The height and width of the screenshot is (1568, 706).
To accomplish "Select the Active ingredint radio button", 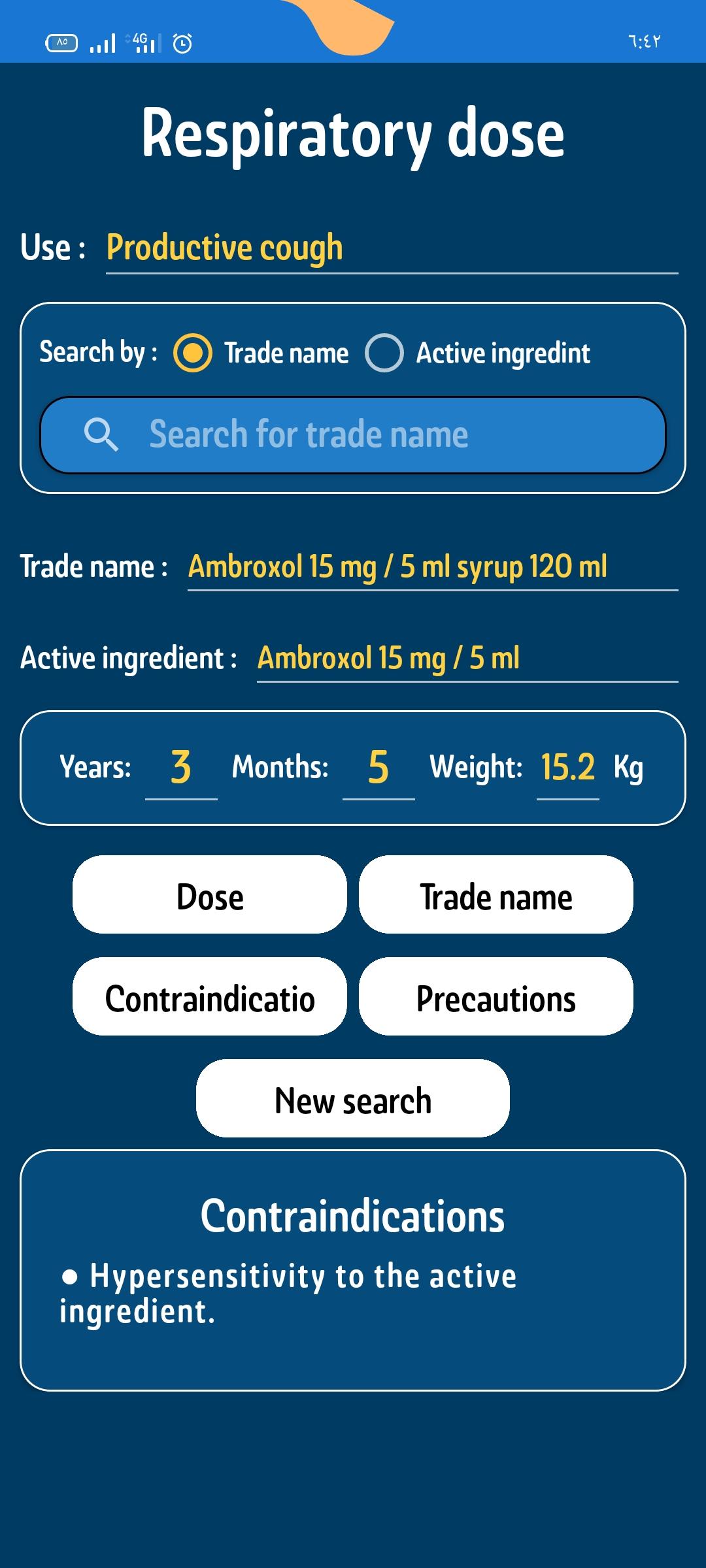I will 384,353.
